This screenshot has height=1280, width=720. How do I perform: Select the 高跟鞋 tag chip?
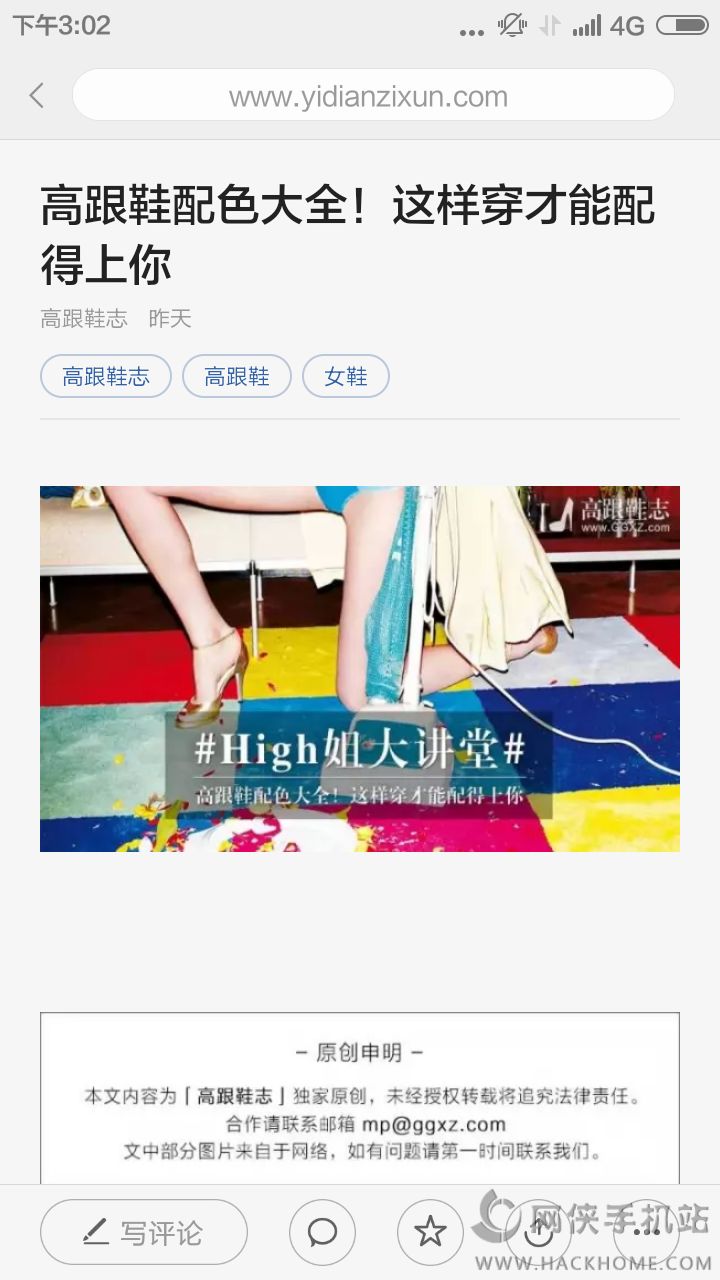coord(237,377)
